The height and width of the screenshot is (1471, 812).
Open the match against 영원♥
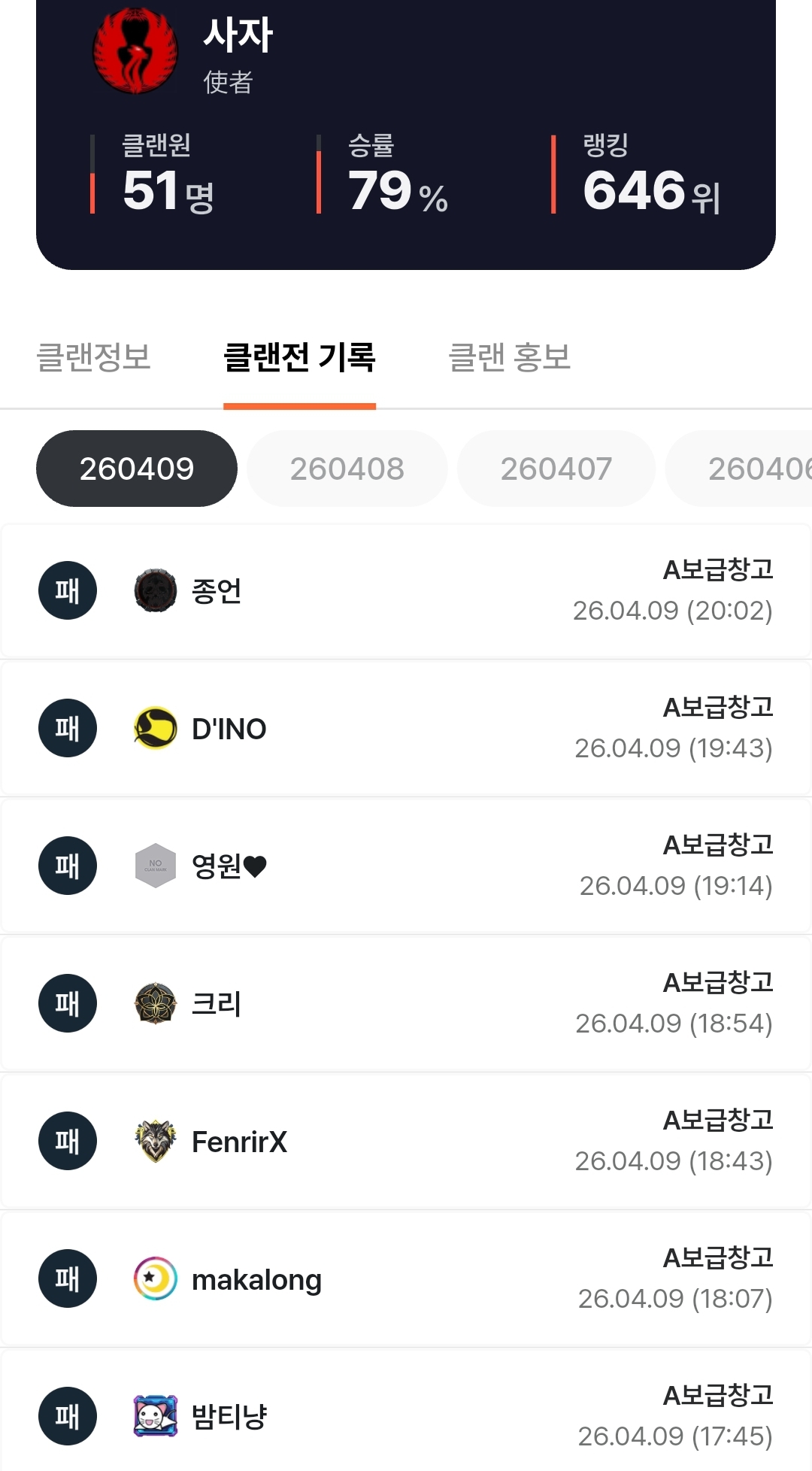(406, 866)
